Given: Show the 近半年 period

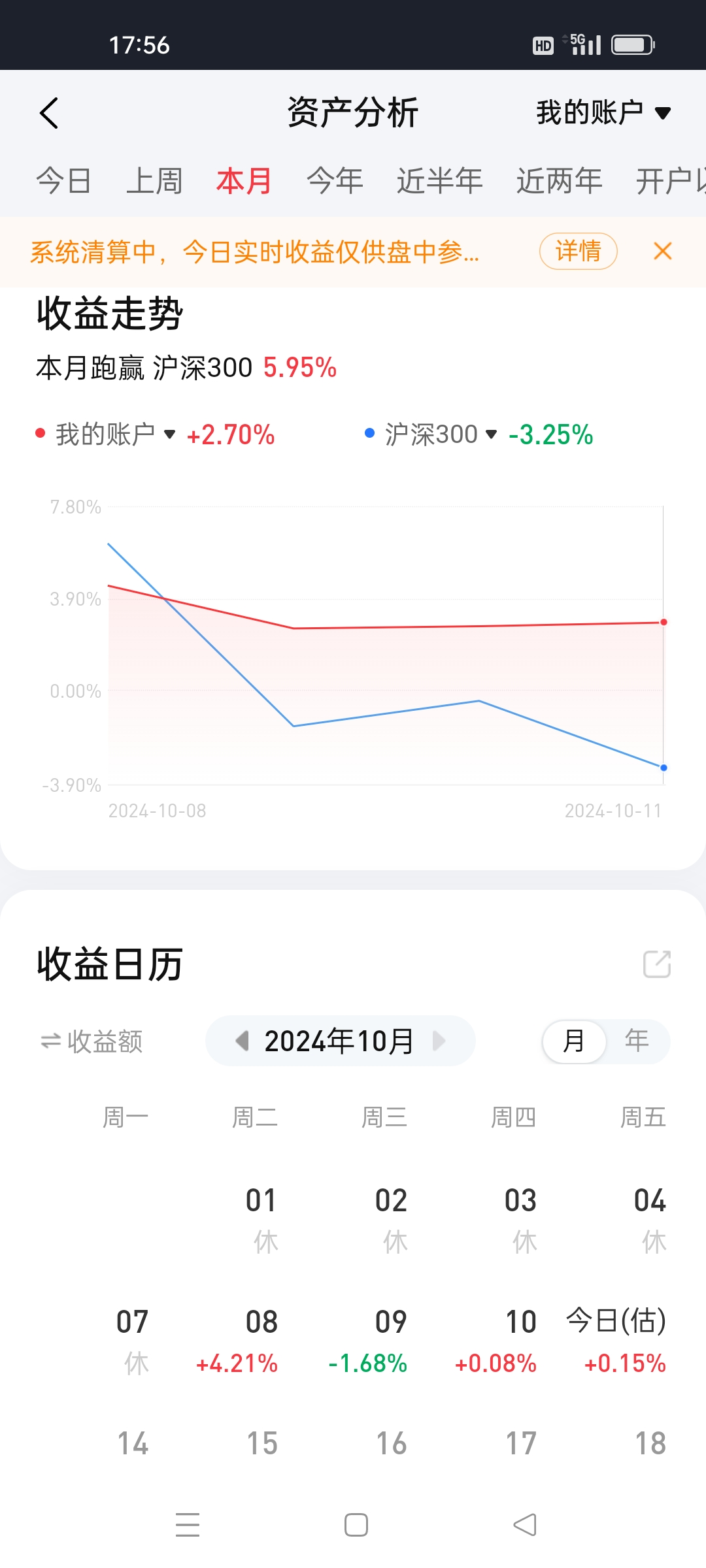Looking at the screenshot, I should (439, 181).
